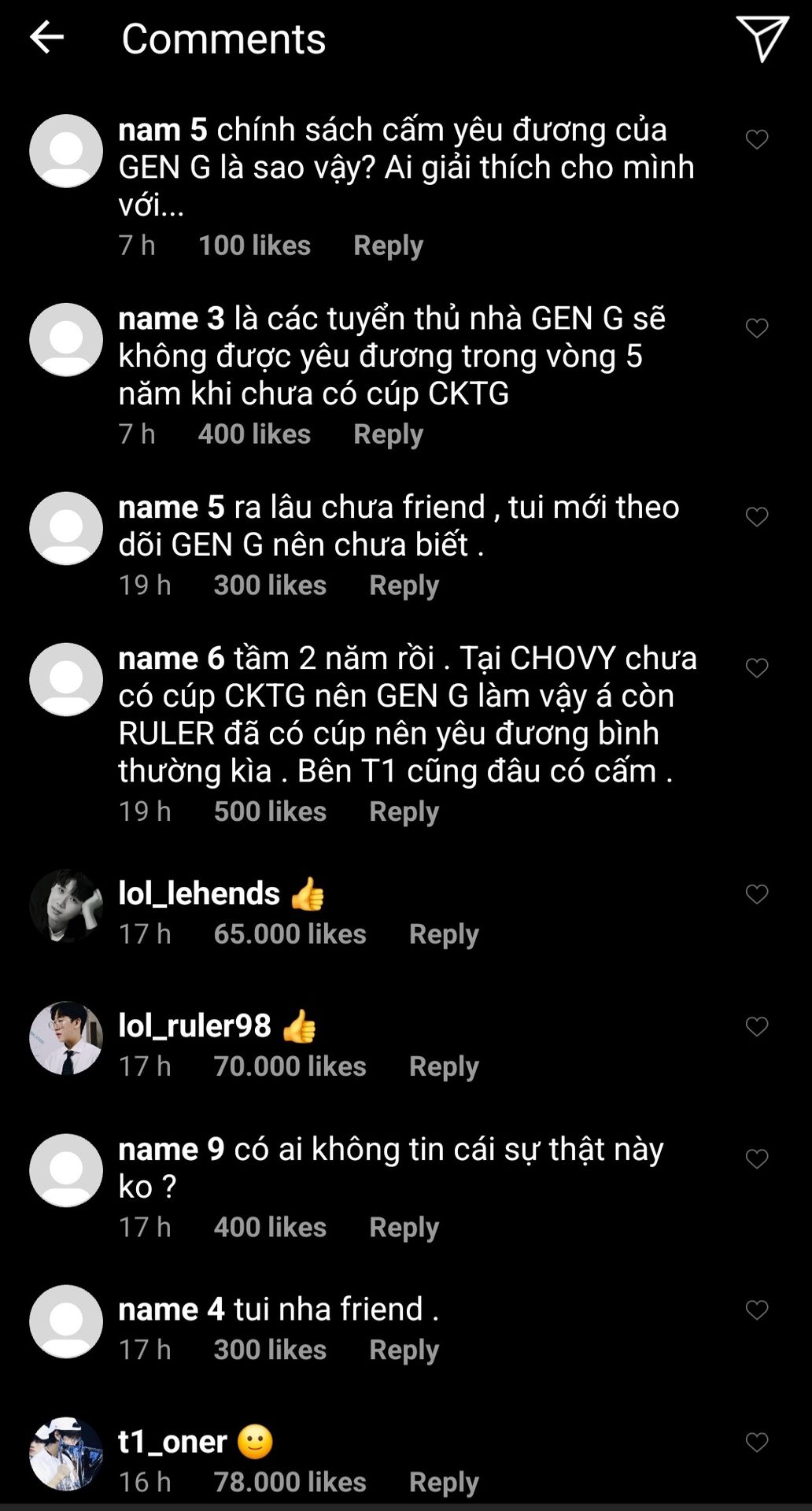Reply to name 9's comment
The height and width of the screenshot is (1511, 812).
point(404,1228)
